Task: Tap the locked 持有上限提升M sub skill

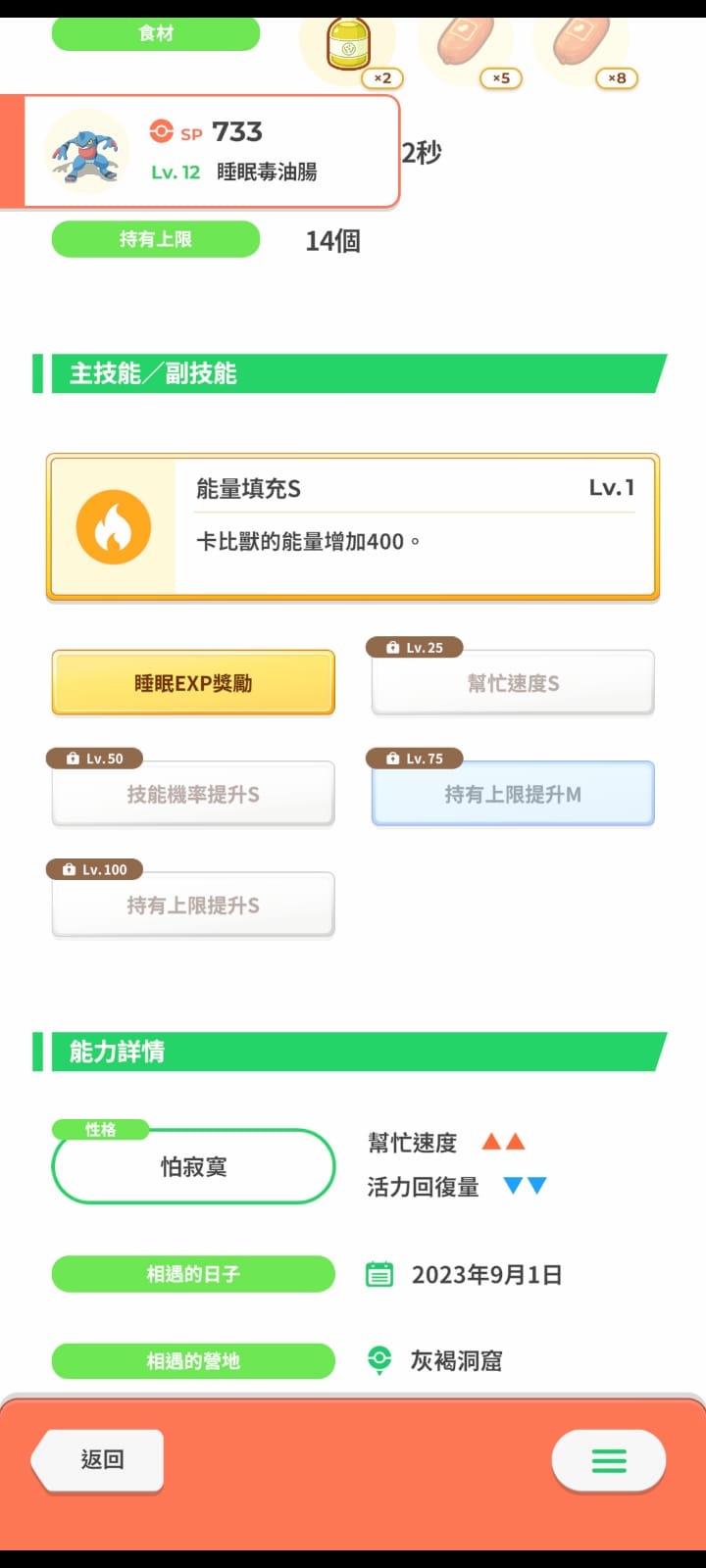Action: coord(513,794)
